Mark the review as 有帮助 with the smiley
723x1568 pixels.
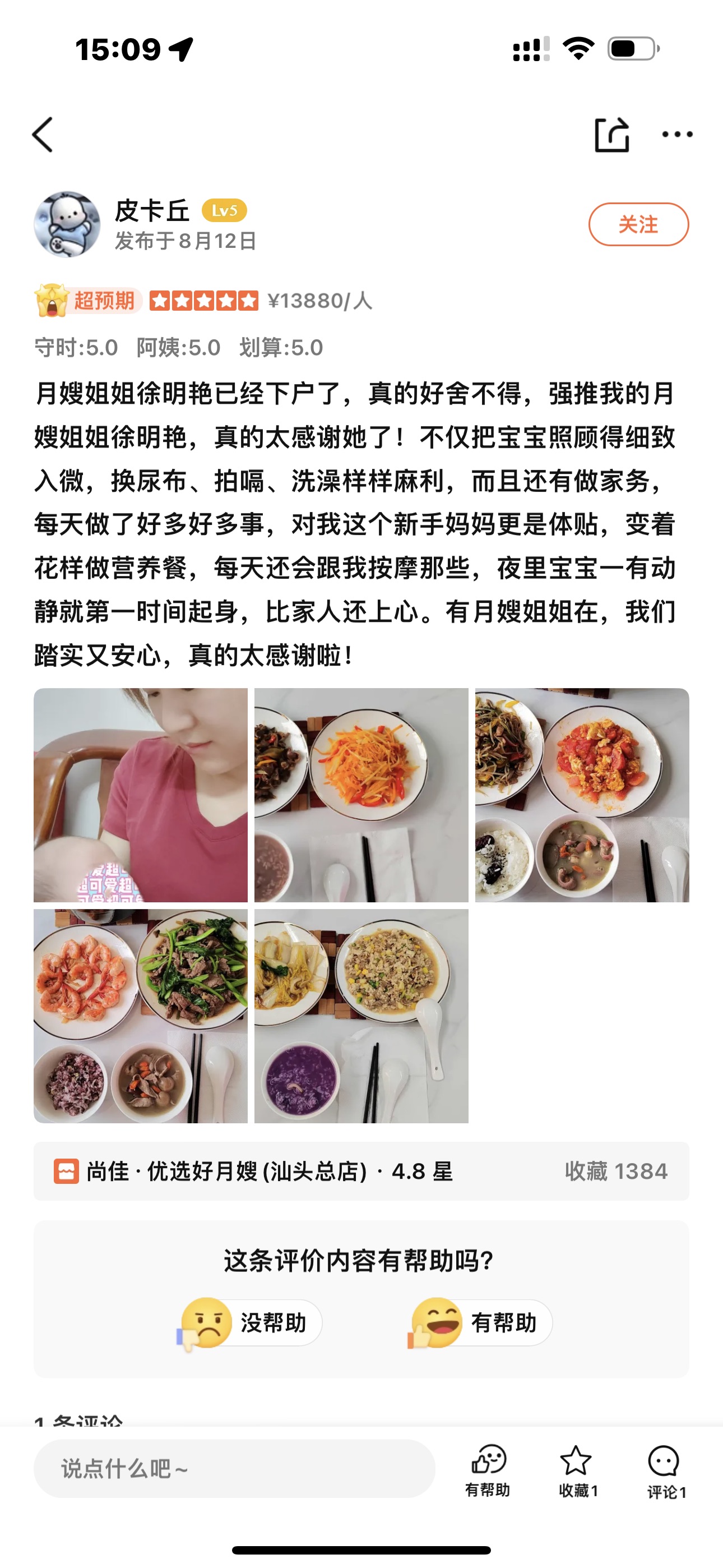point(482,1323)
